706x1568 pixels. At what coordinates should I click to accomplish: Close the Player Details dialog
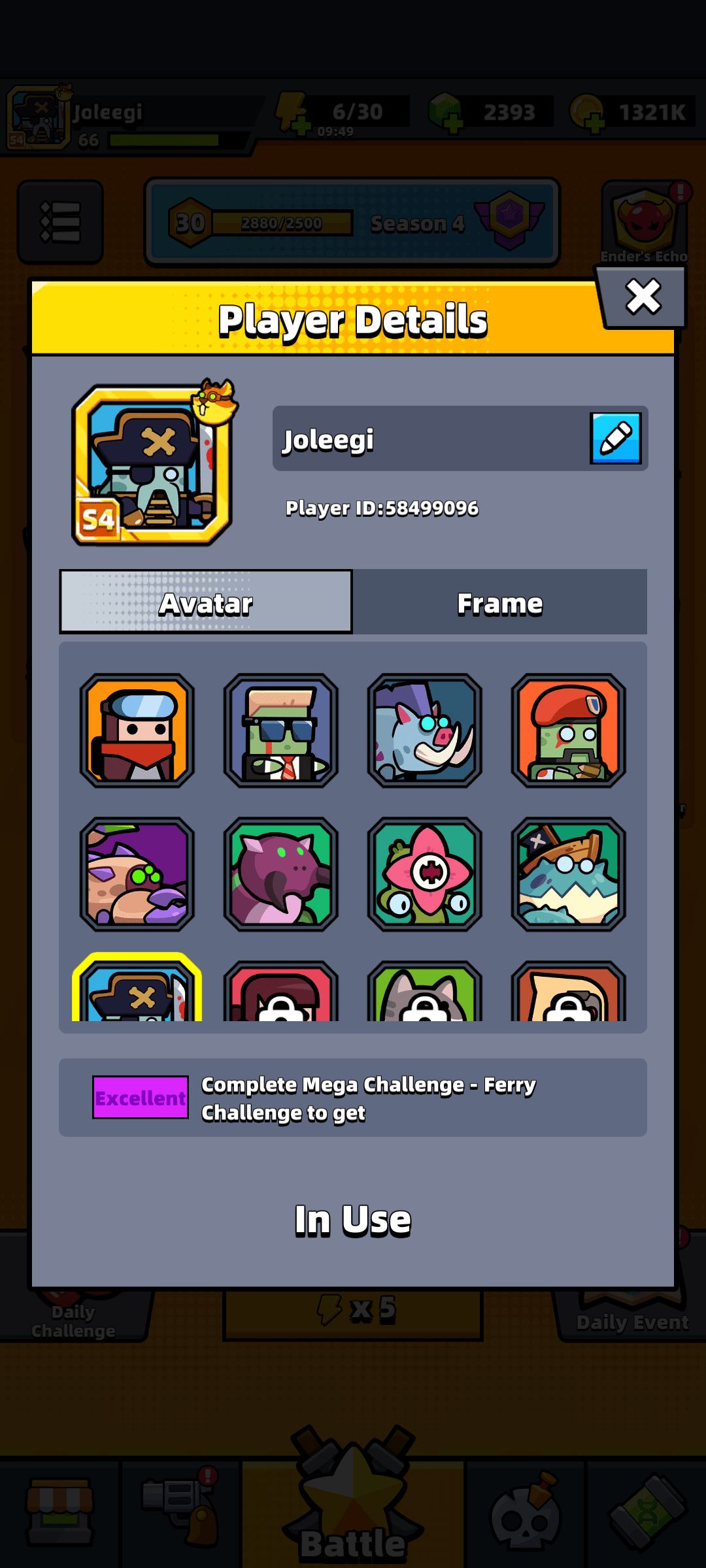coord(643,297)
